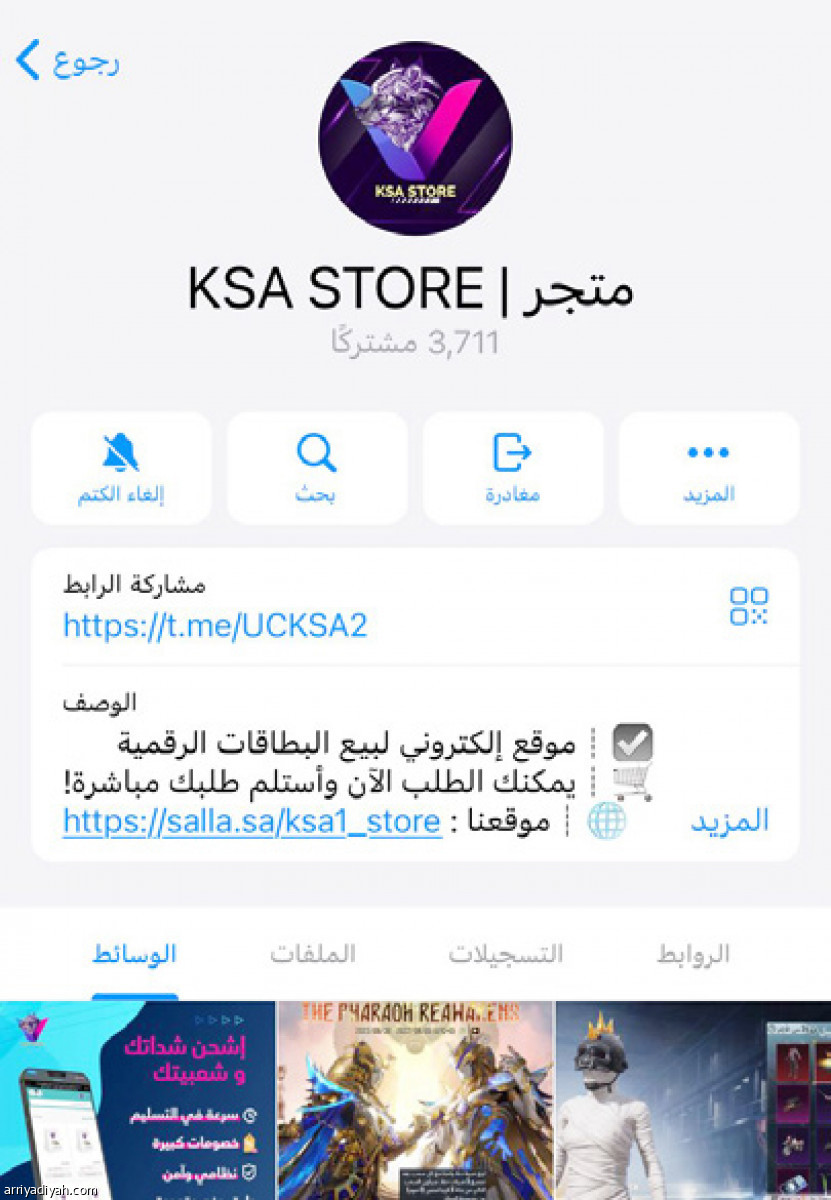
Task: Open the t.me/UCKSA2 share link
Action: 215,626
